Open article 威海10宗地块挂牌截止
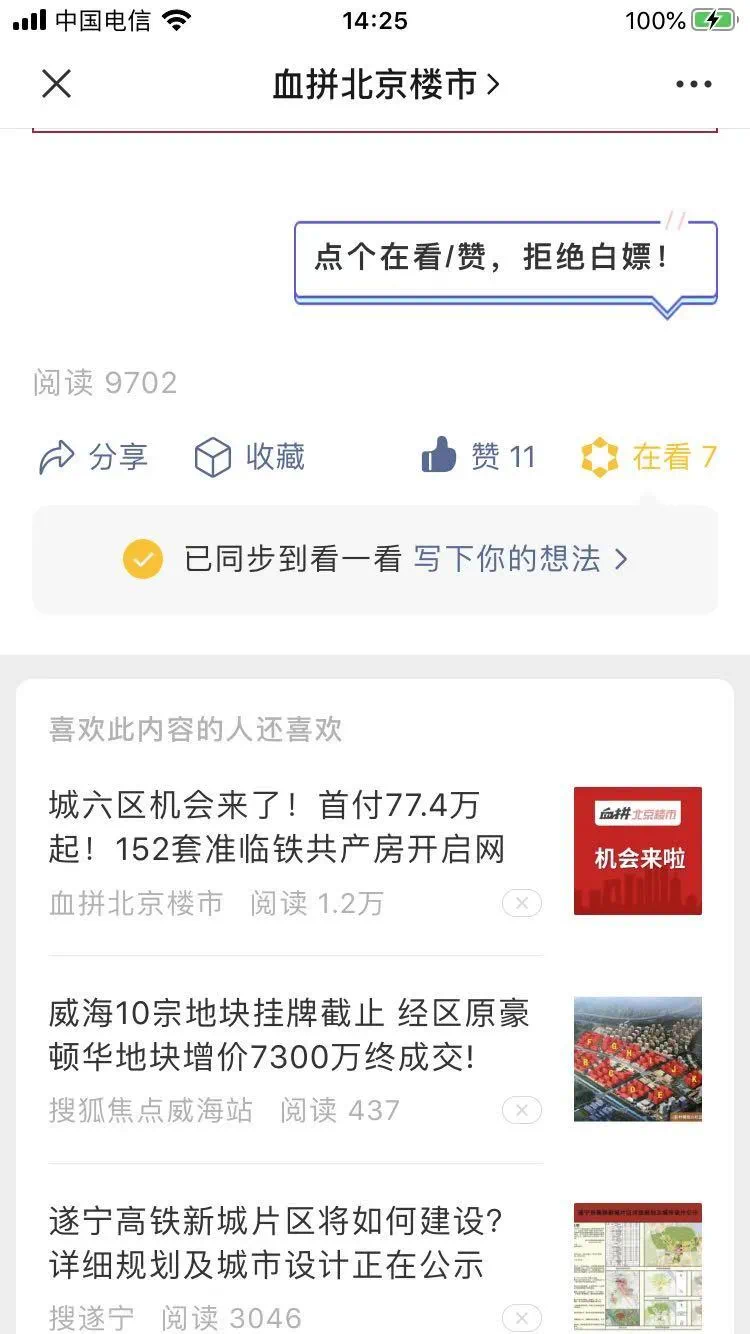Viewport: 750px width, 1334px height. click(x=290, y=1035)
